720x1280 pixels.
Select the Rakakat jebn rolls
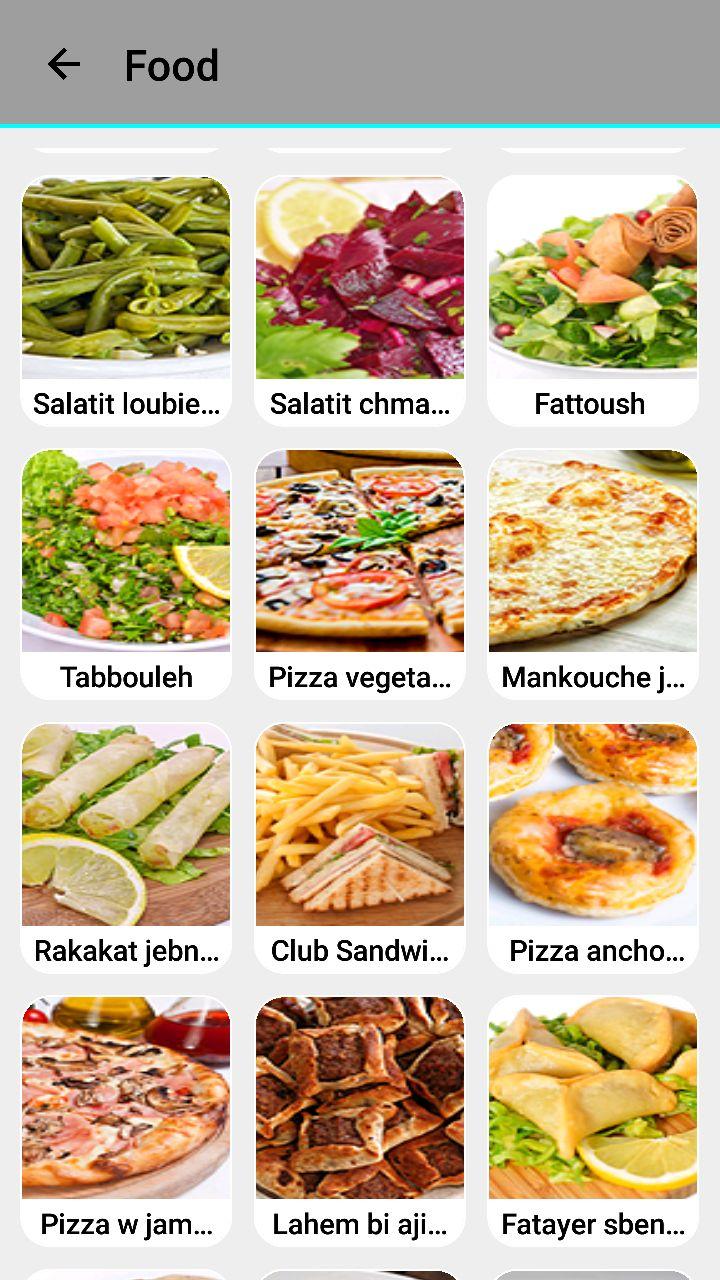[x=126, y=846]
